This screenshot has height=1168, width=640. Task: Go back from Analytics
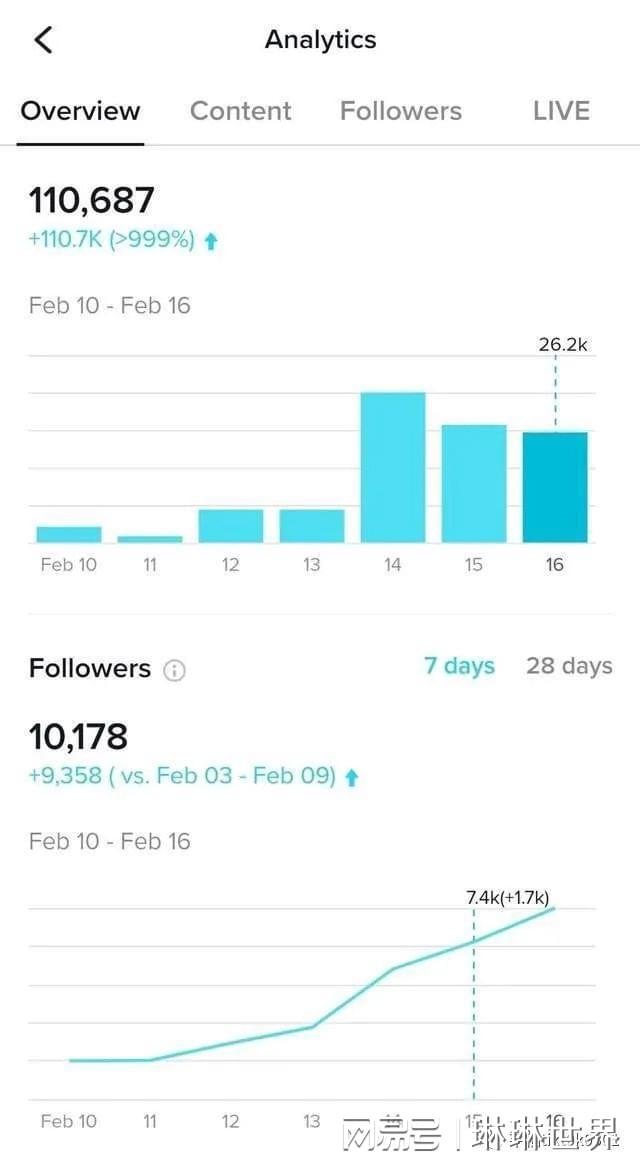coord(43,40)
